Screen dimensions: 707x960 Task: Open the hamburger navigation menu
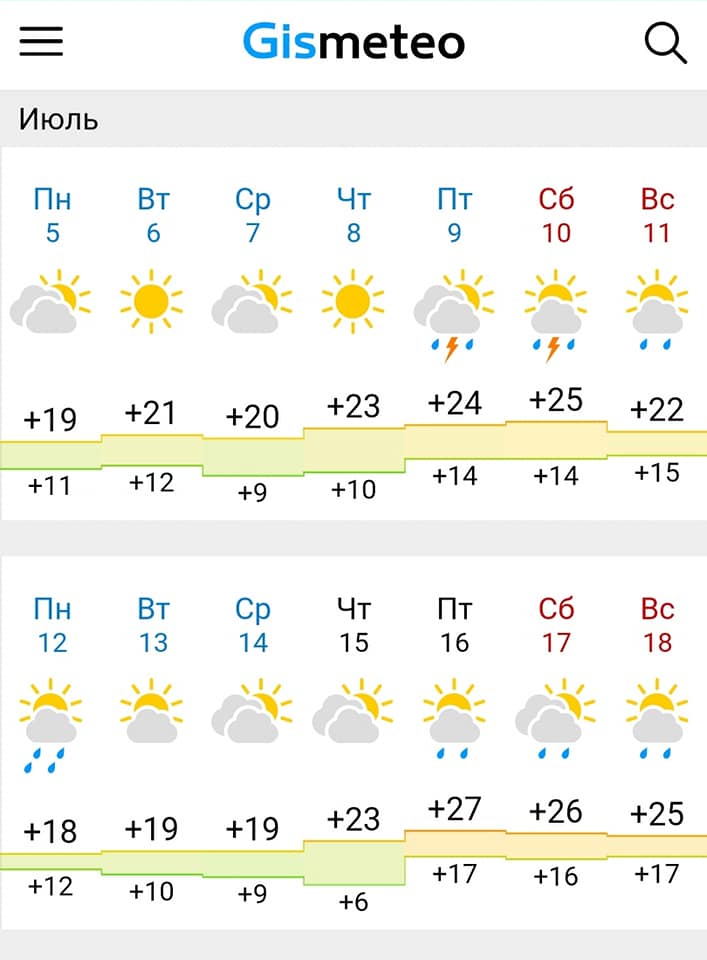pos(41,42)
